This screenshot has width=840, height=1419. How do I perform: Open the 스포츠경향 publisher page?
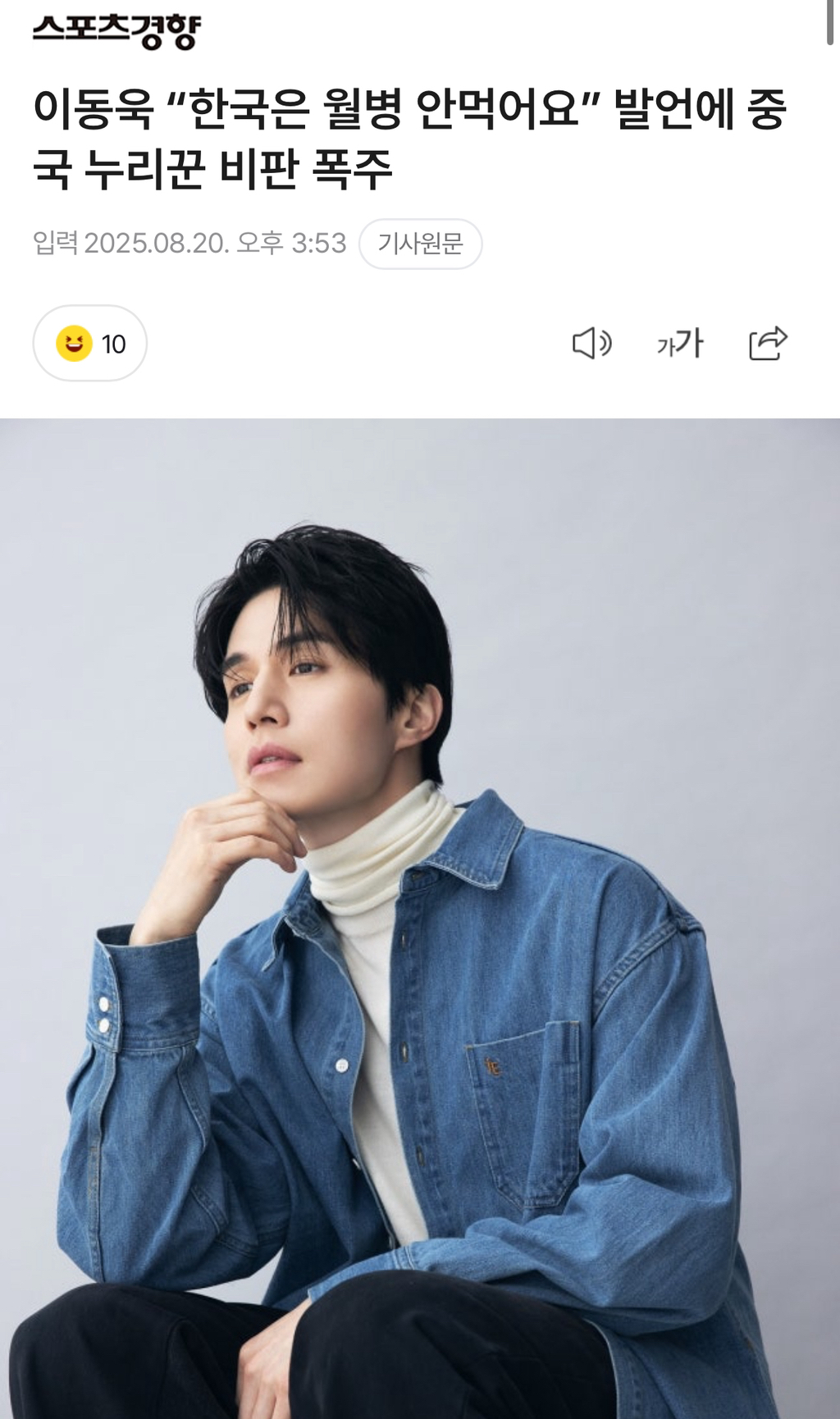pos(116,30)
